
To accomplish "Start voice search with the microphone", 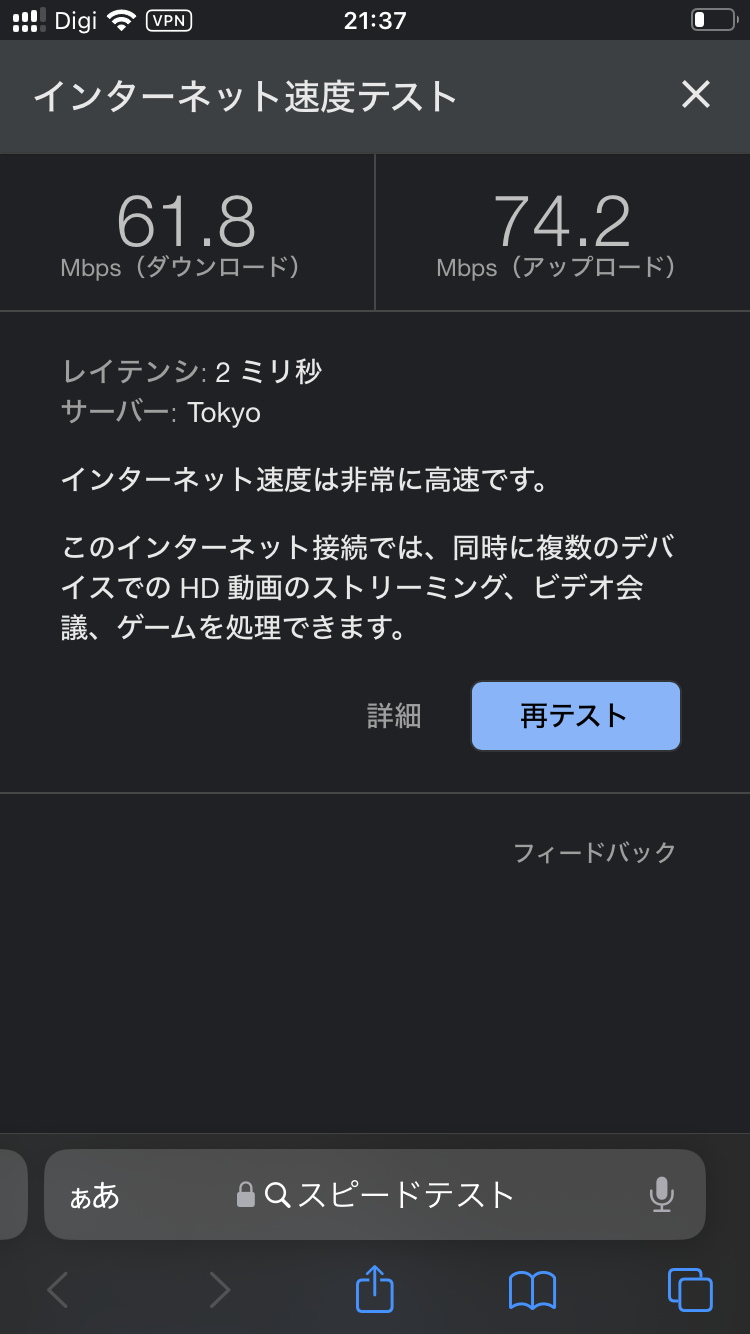I will [x=661, y=1194].
